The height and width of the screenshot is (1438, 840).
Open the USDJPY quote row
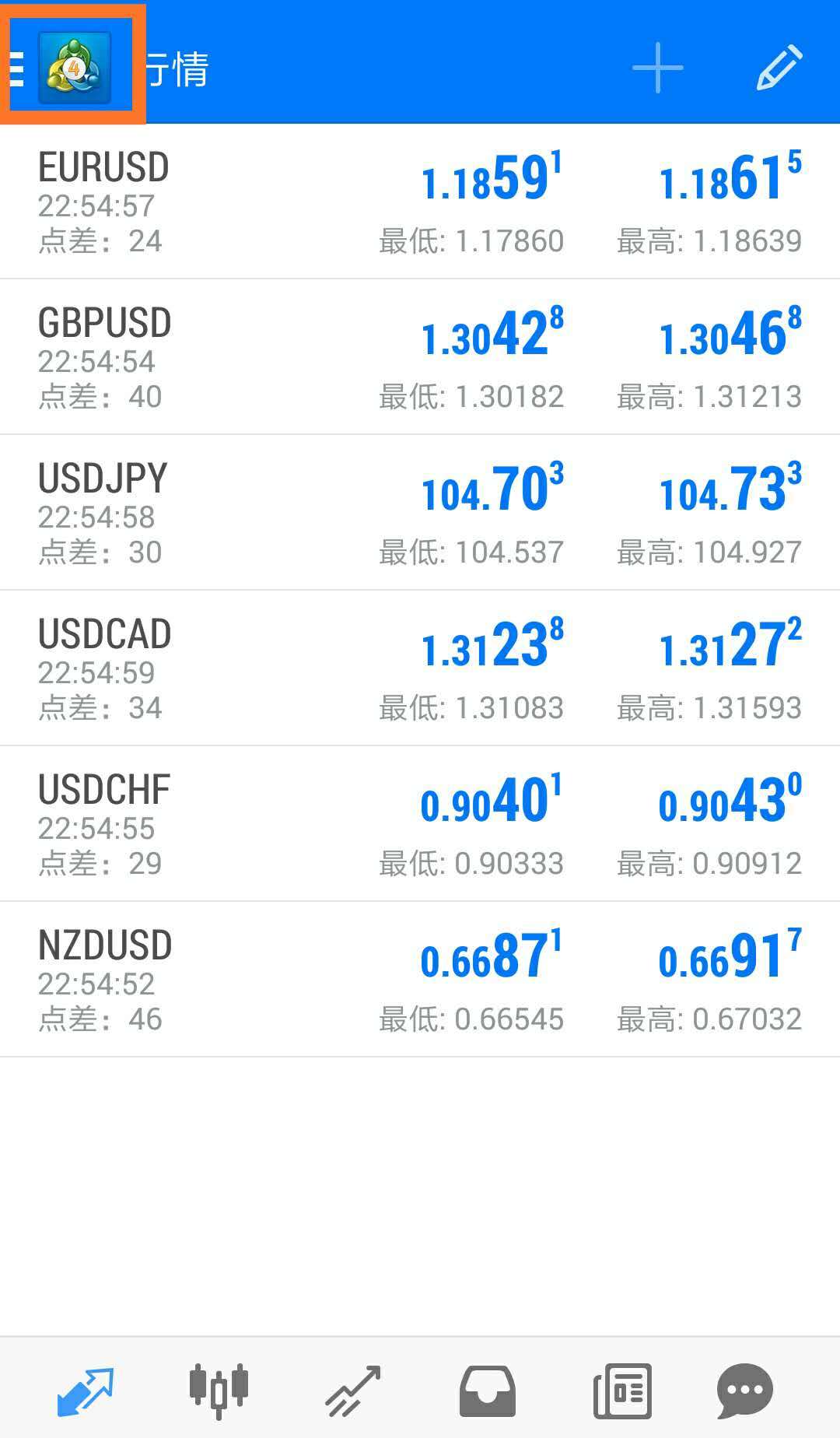click(x=420, y=514)
